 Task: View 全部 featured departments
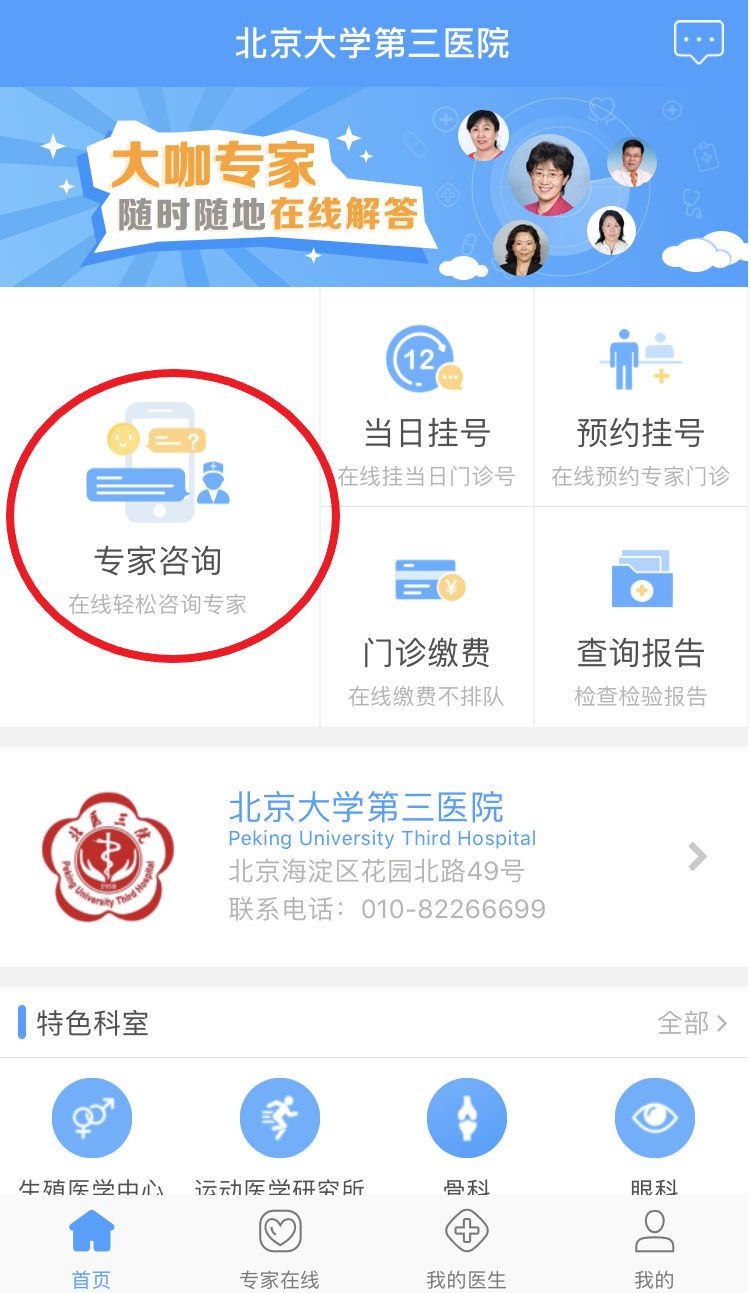692,1023
